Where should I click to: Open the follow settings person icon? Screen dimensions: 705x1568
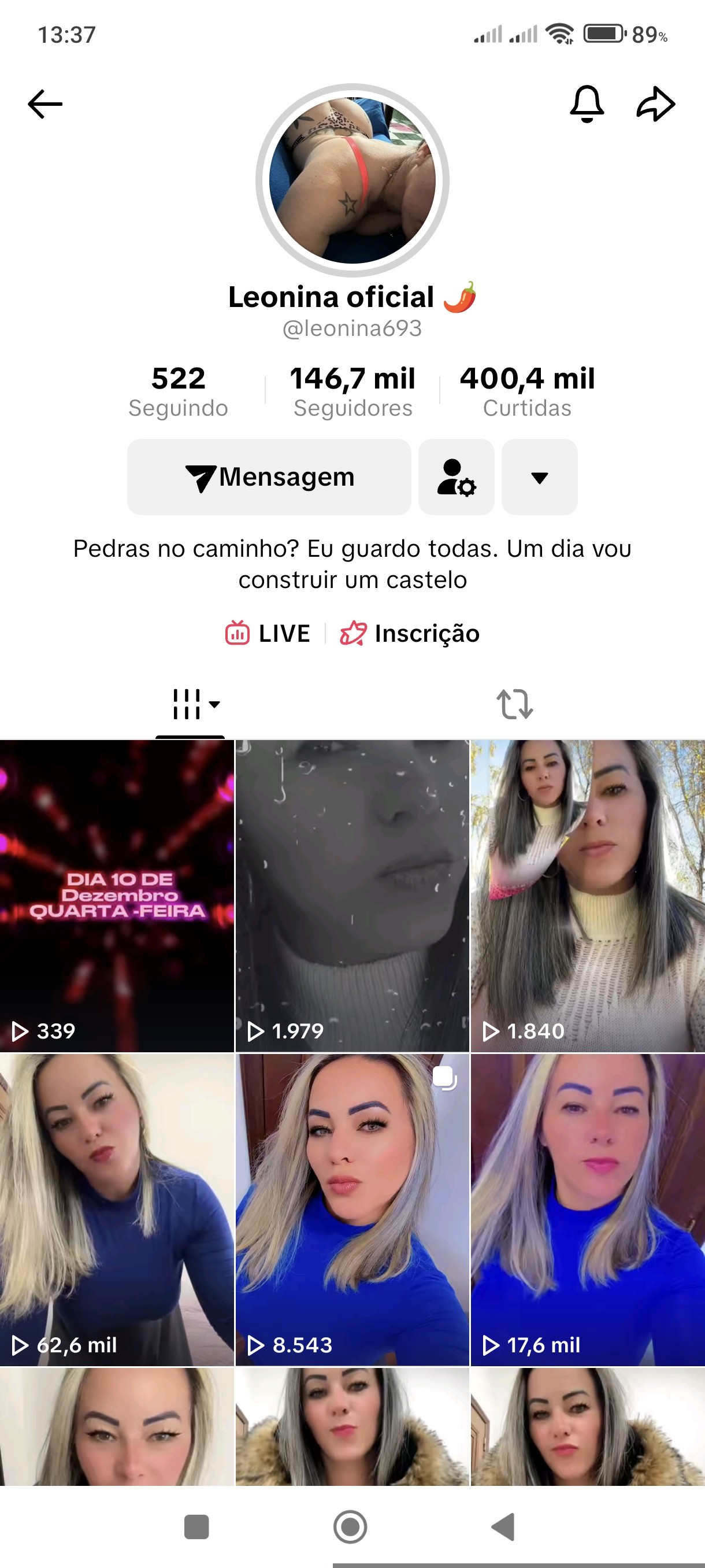(x=456, y=477)
